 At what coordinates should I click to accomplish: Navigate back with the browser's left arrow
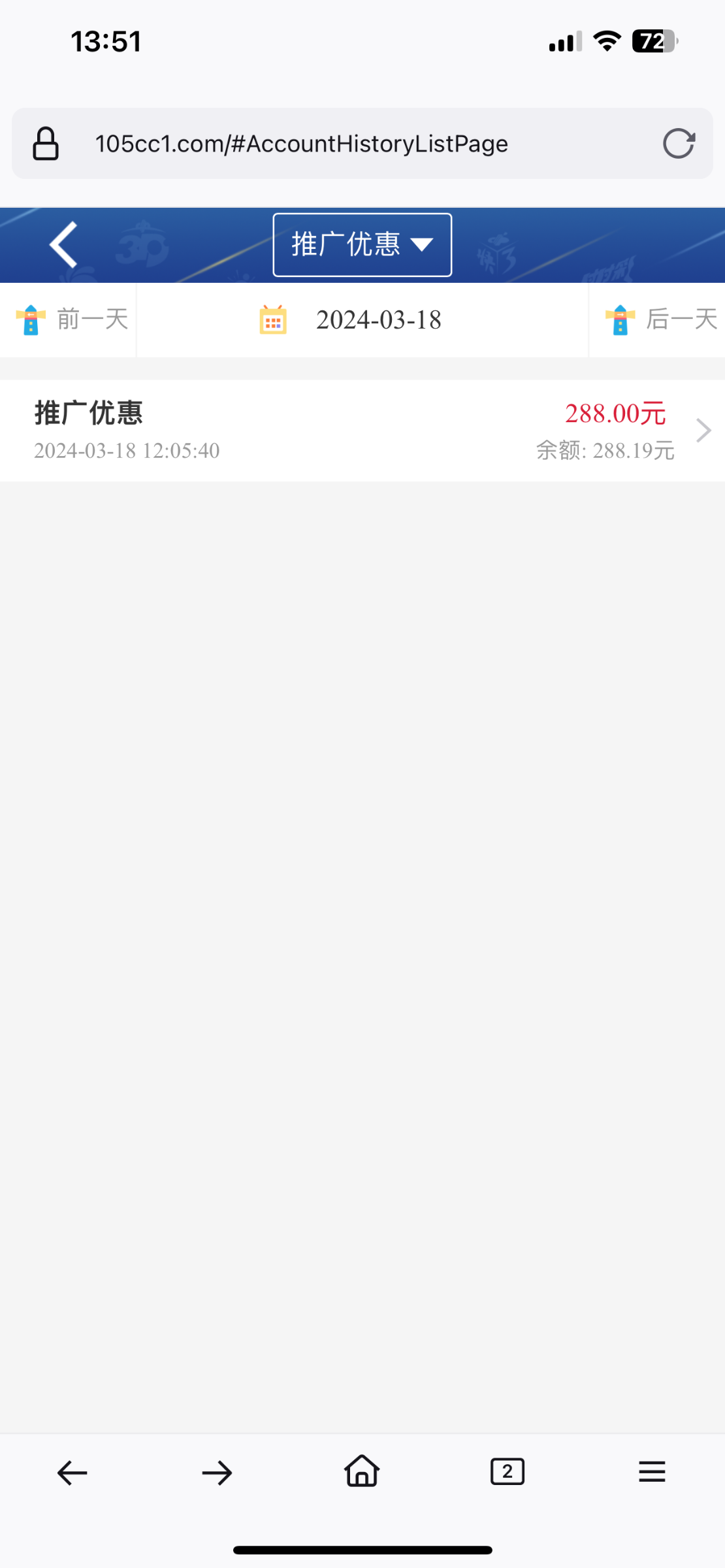pos(72,1473)
